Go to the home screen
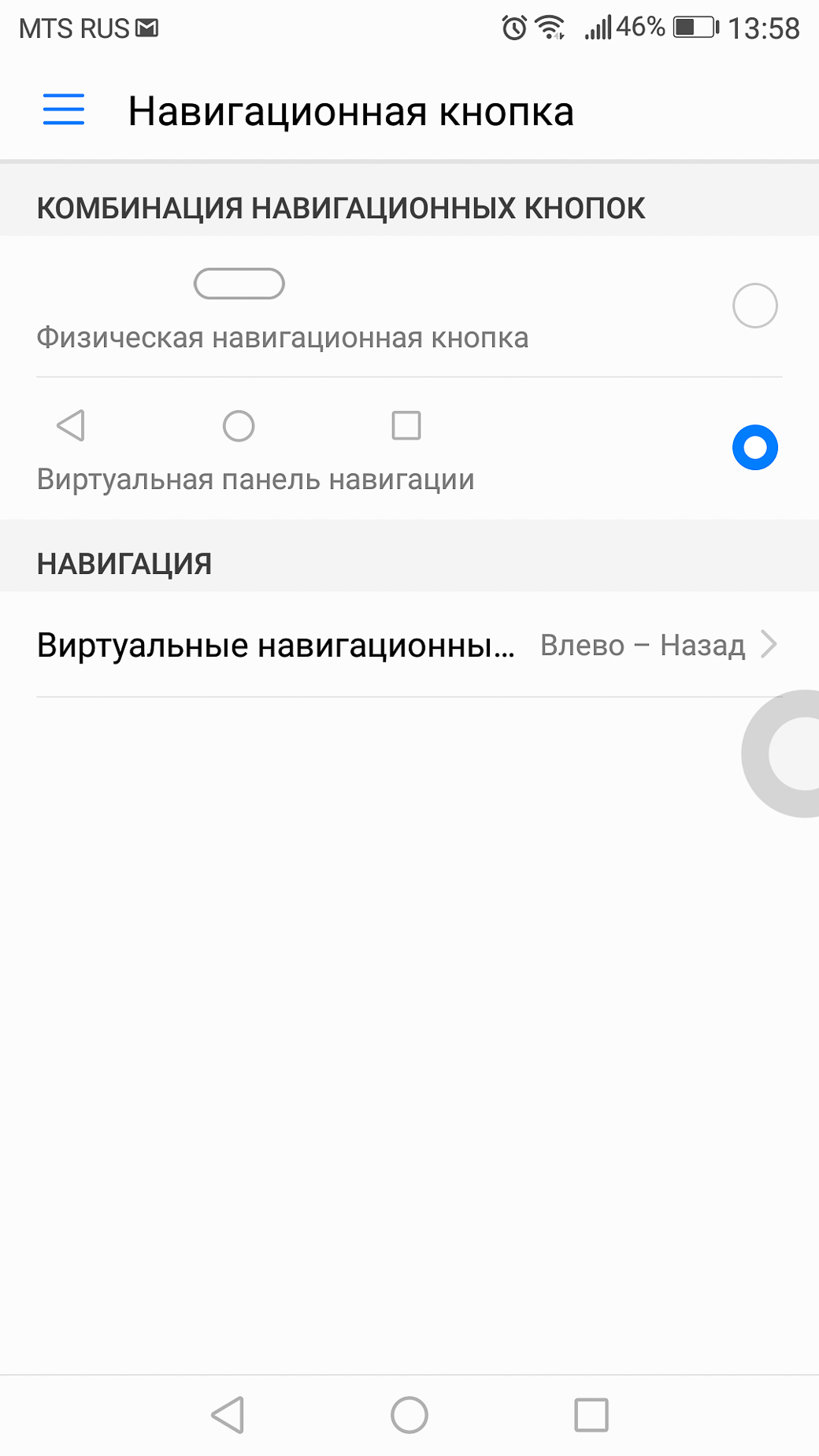The height and width of the screenshot is (1456, 819). pos(409,1415)
